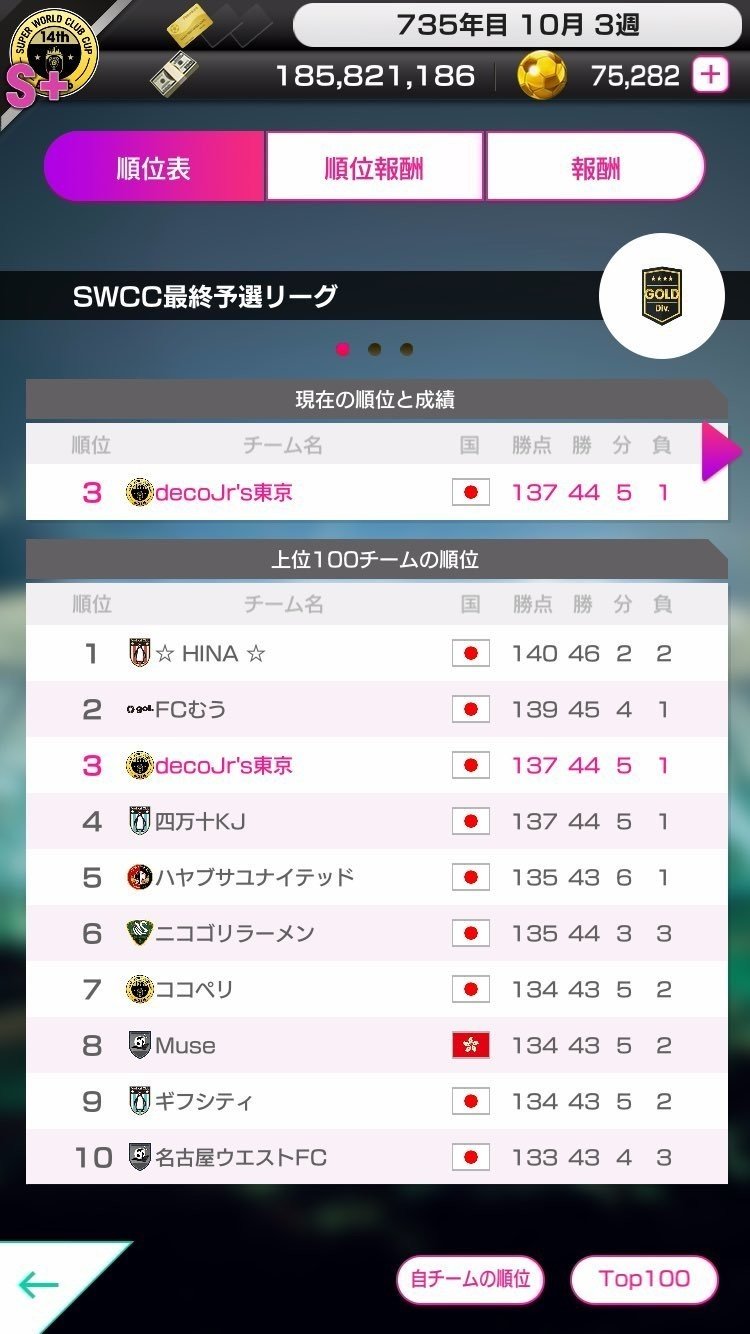
Task: View the Top100 ranking
Action: [x=644, y=1278]
